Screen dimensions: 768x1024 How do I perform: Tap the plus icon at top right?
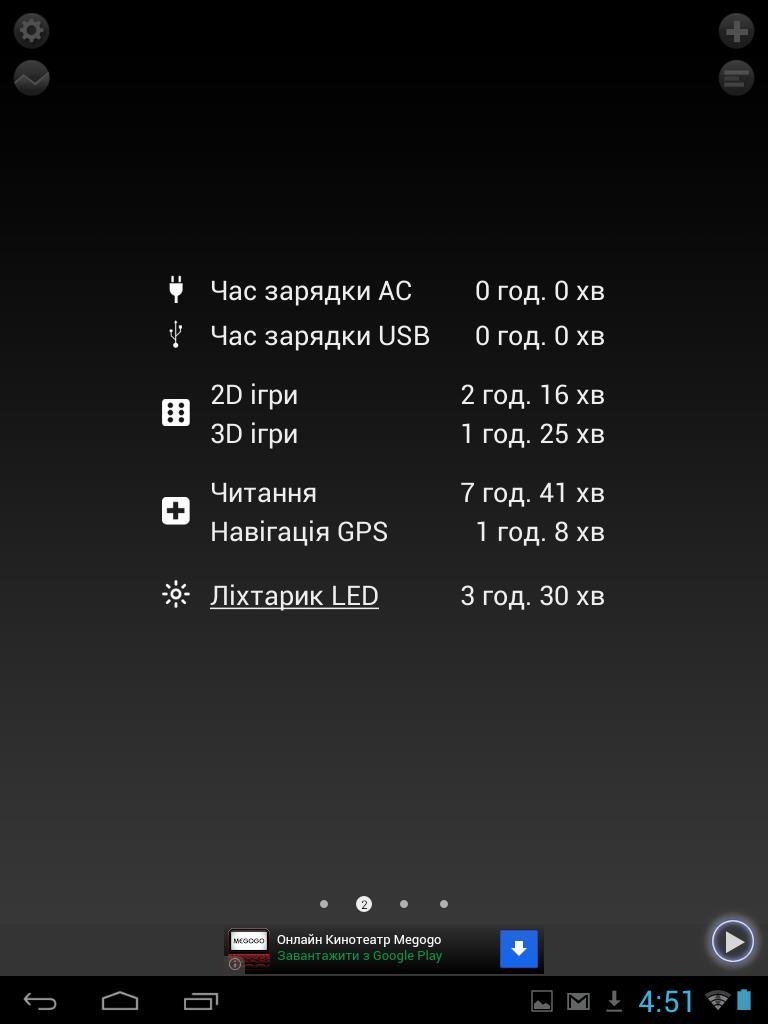[736, 30]
